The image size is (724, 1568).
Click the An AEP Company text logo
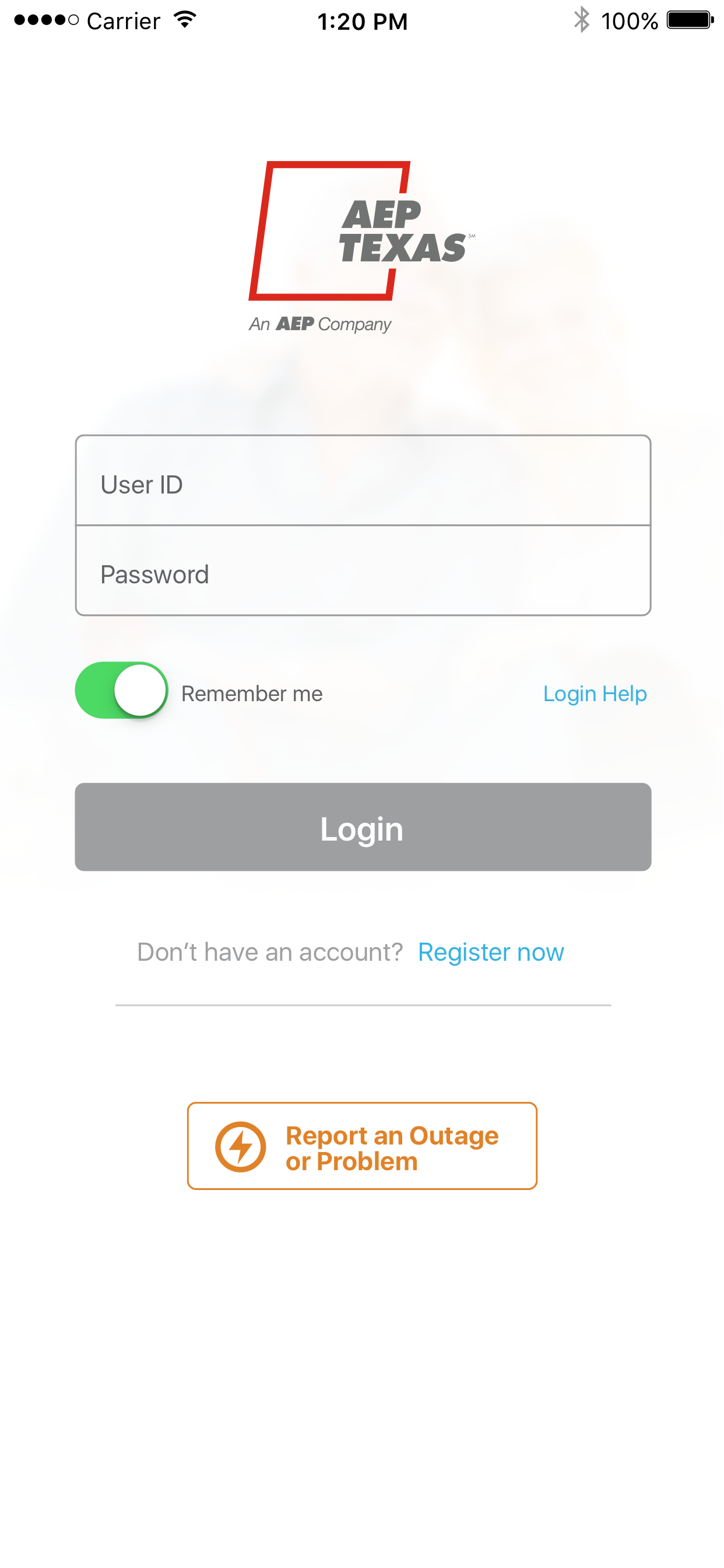tap(321, 324)
